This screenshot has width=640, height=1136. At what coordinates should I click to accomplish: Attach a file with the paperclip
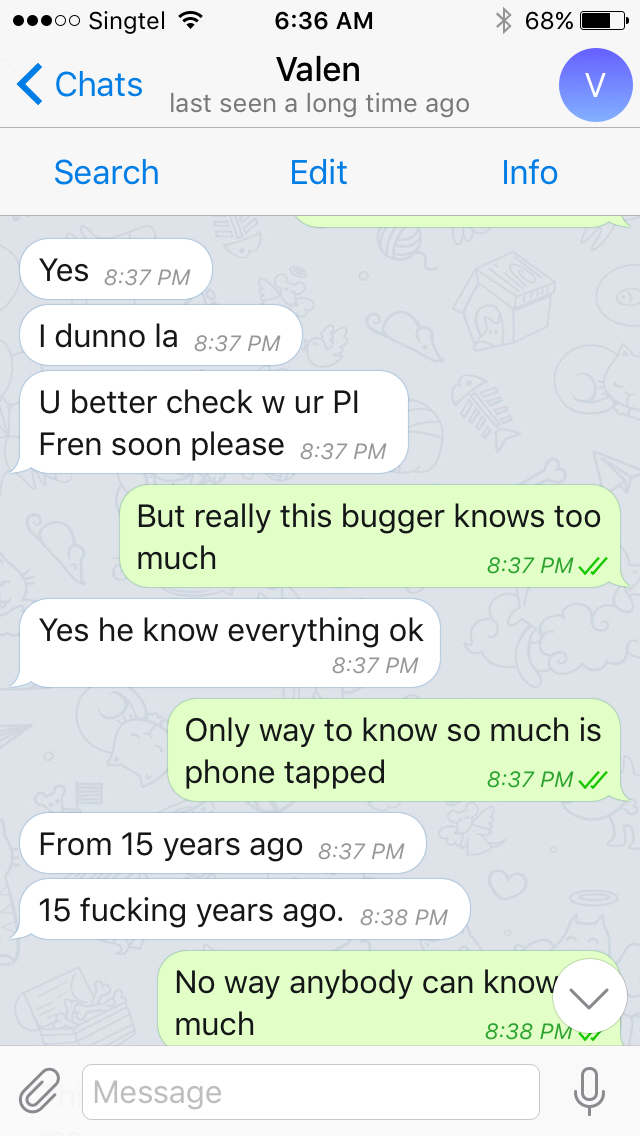[39, 1091]
